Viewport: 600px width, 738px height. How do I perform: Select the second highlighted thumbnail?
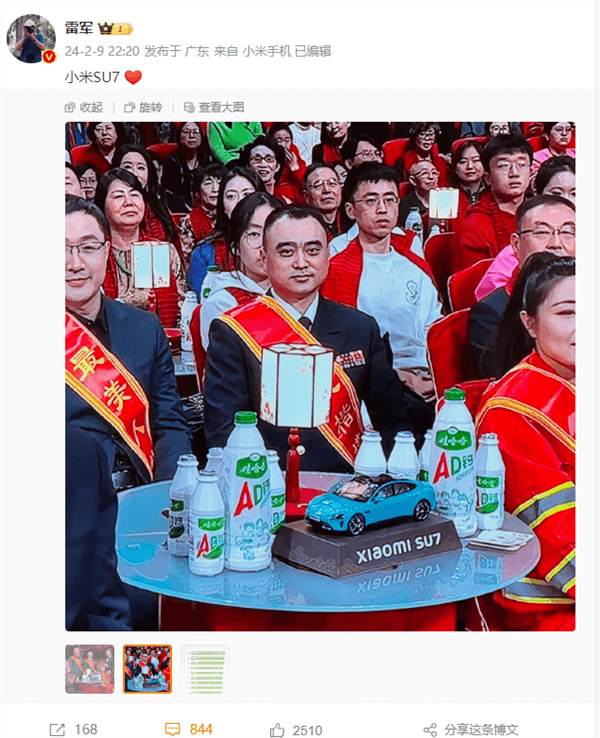click(147, 669)
